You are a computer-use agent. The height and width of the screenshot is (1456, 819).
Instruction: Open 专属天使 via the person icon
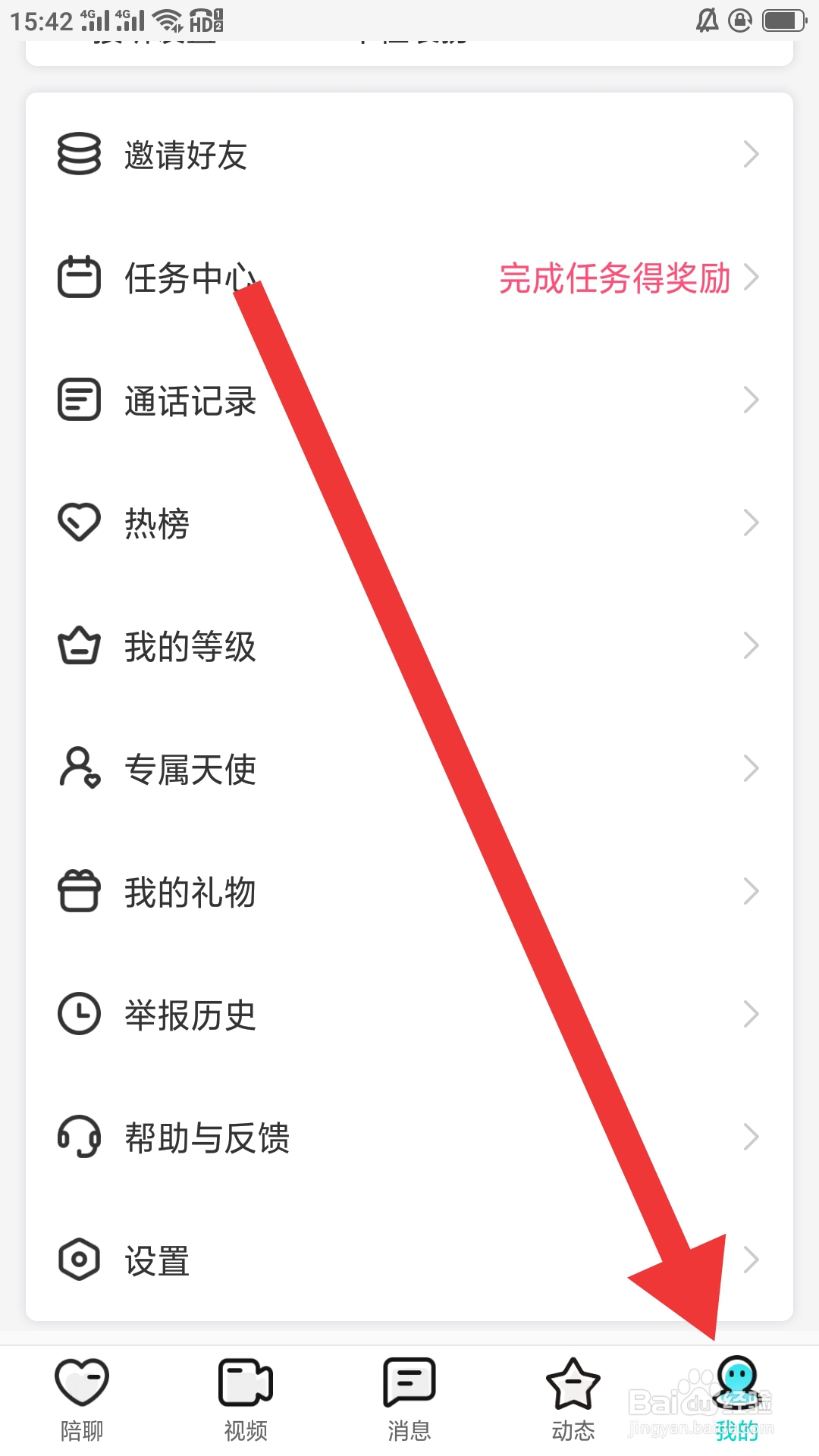tap(79, 769)
